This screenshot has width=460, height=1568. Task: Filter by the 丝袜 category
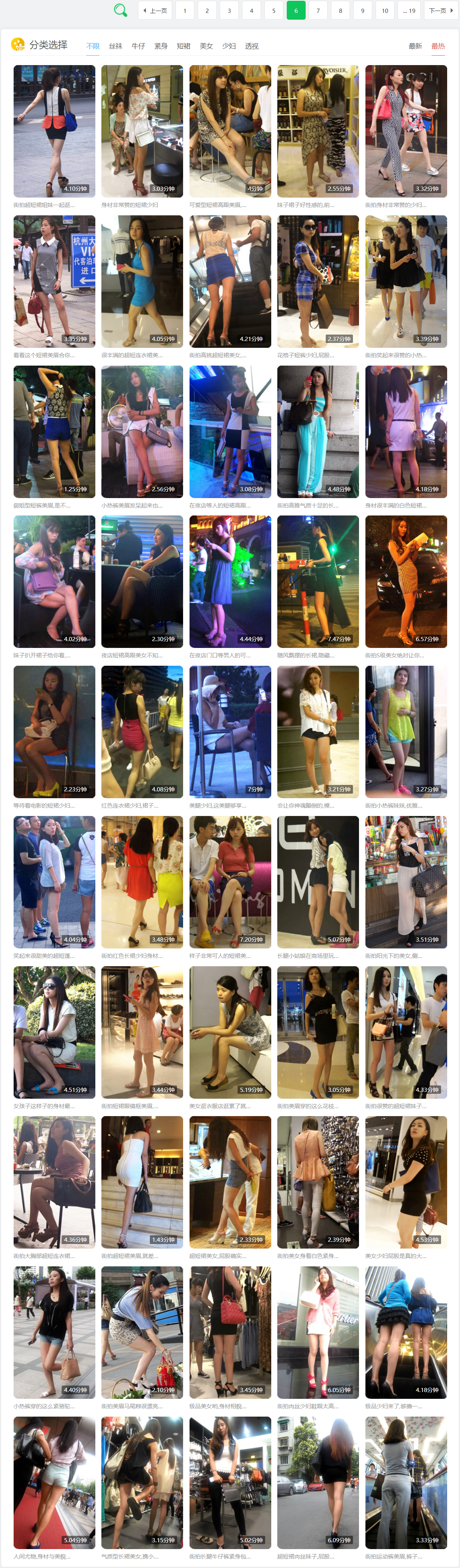pos(116,46)
